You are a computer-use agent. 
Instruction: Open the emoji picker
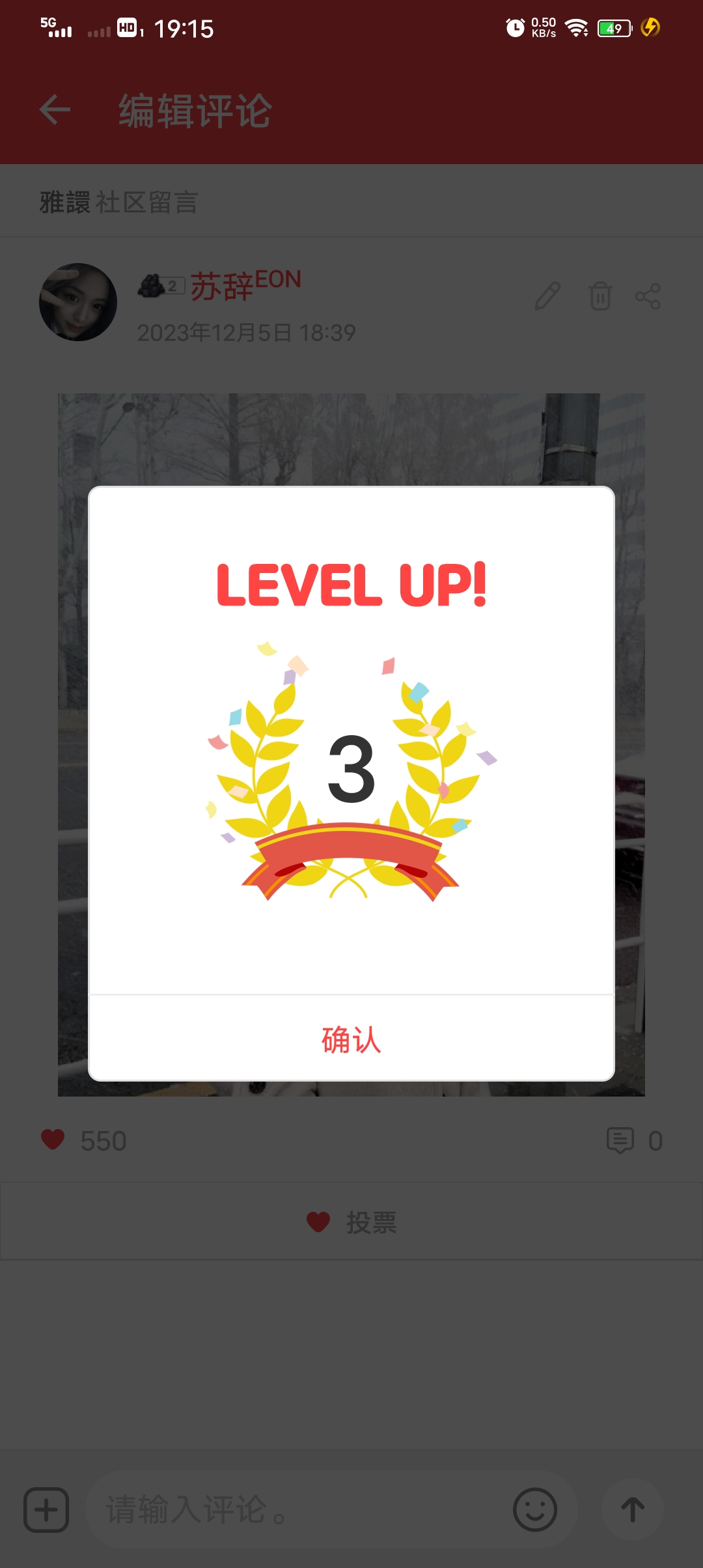(x=535, y=1509)
